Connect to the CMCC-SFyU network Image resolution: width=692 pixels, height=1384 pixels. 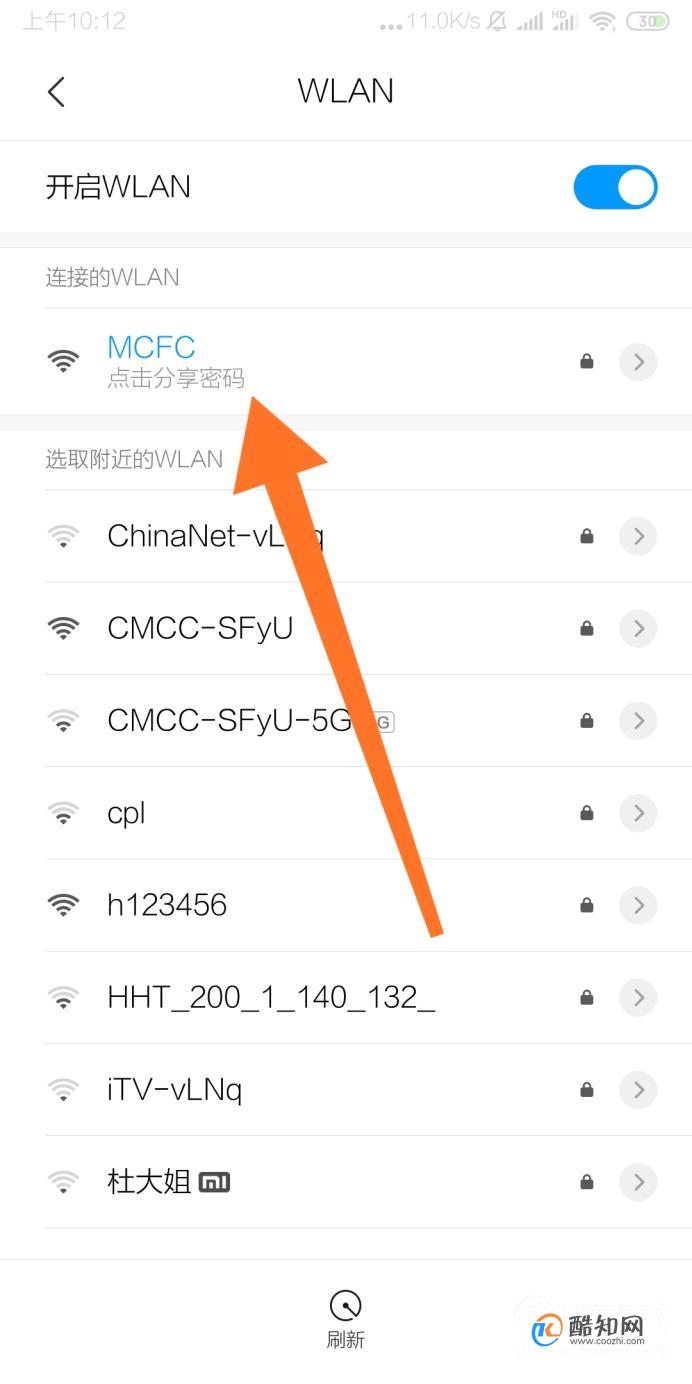click(346, 628)
